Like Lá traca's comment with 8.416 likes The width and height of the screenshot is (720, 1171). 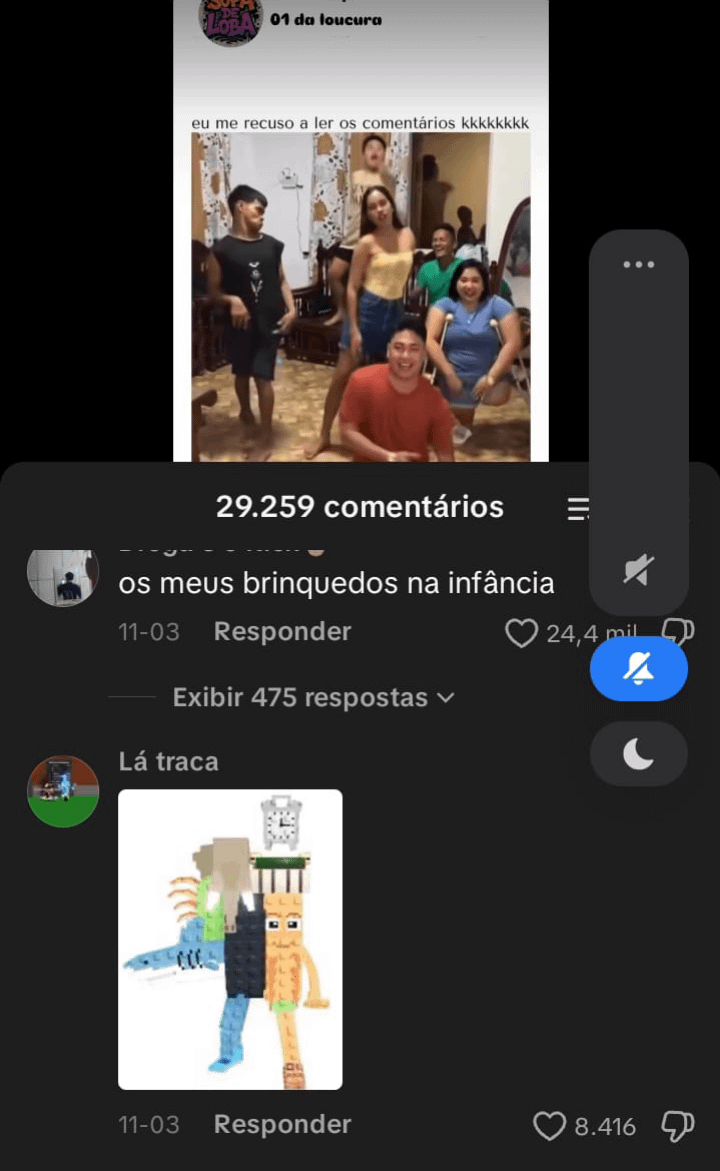549,1126
